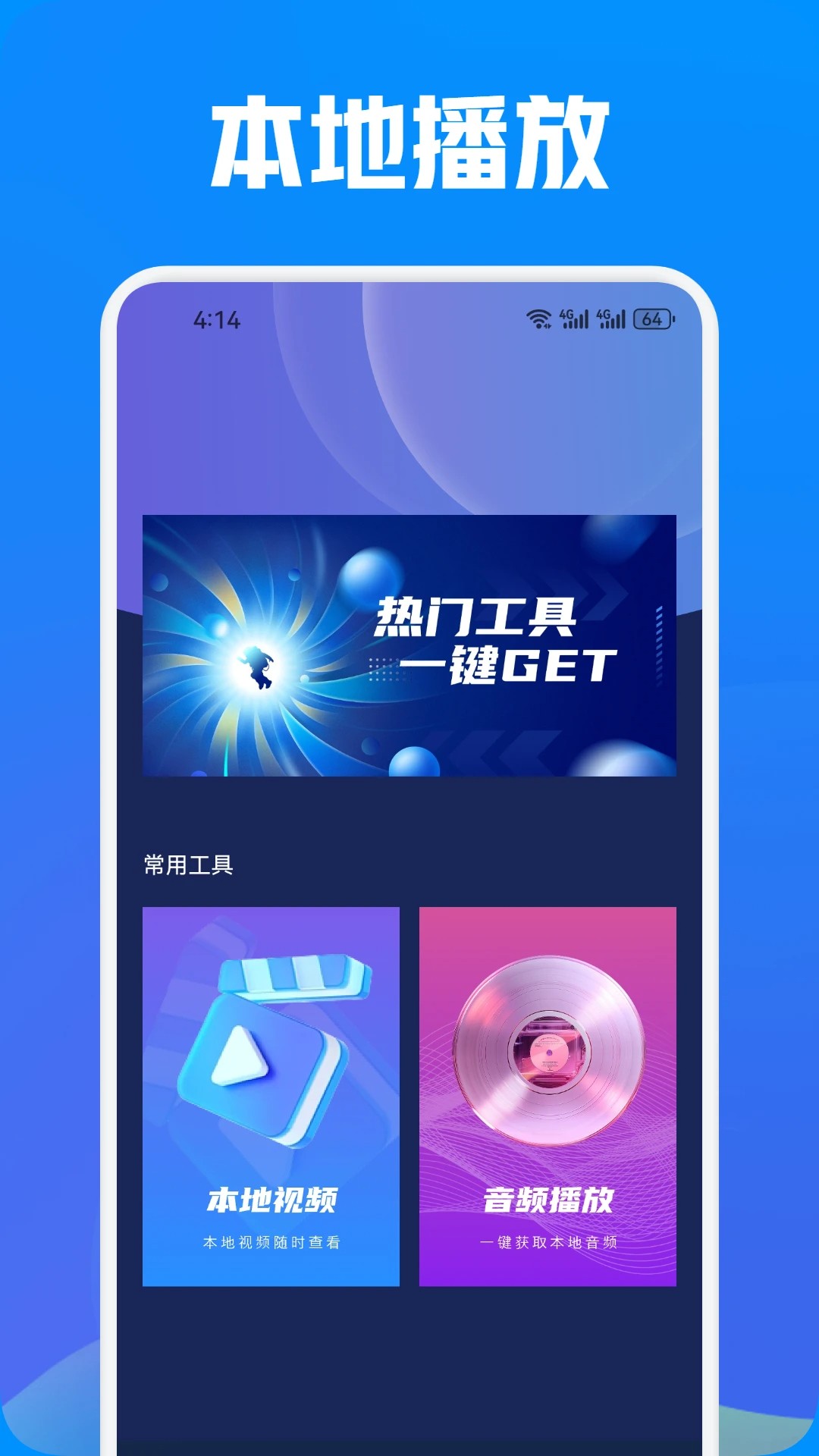Tap the film clapper icon on video card

click(288, 978)
